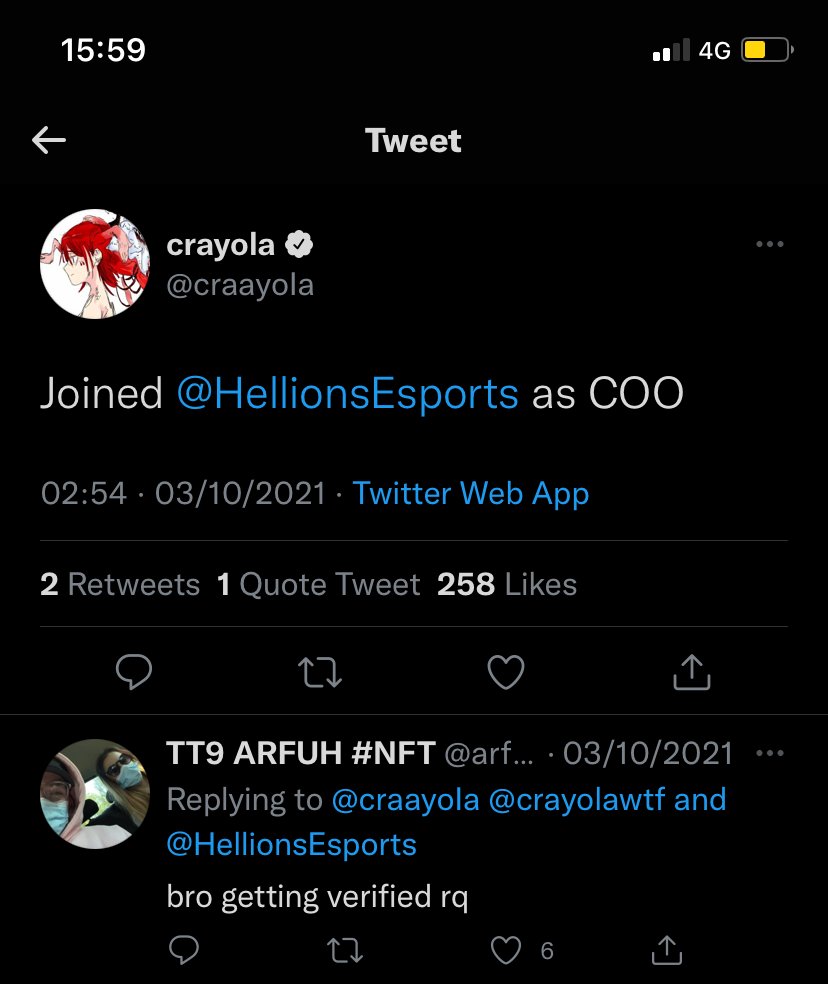View the 2 Retweets list

(120, 584)
